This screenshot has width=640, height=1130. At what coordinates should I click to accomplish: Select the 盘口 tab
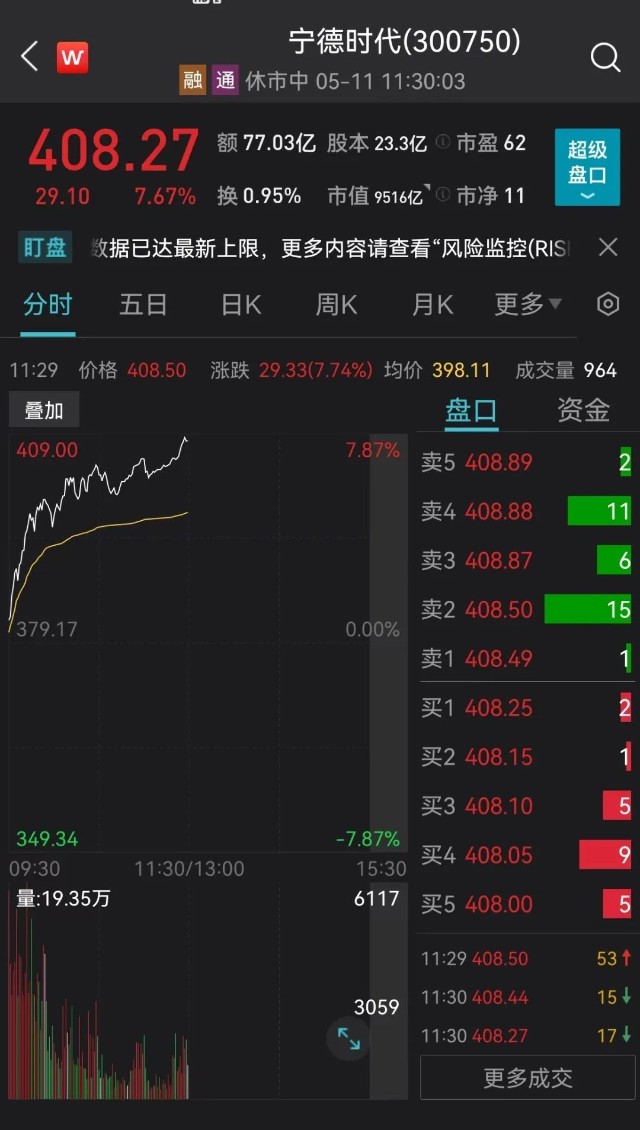pyautogui.click(x=471, y=410)
